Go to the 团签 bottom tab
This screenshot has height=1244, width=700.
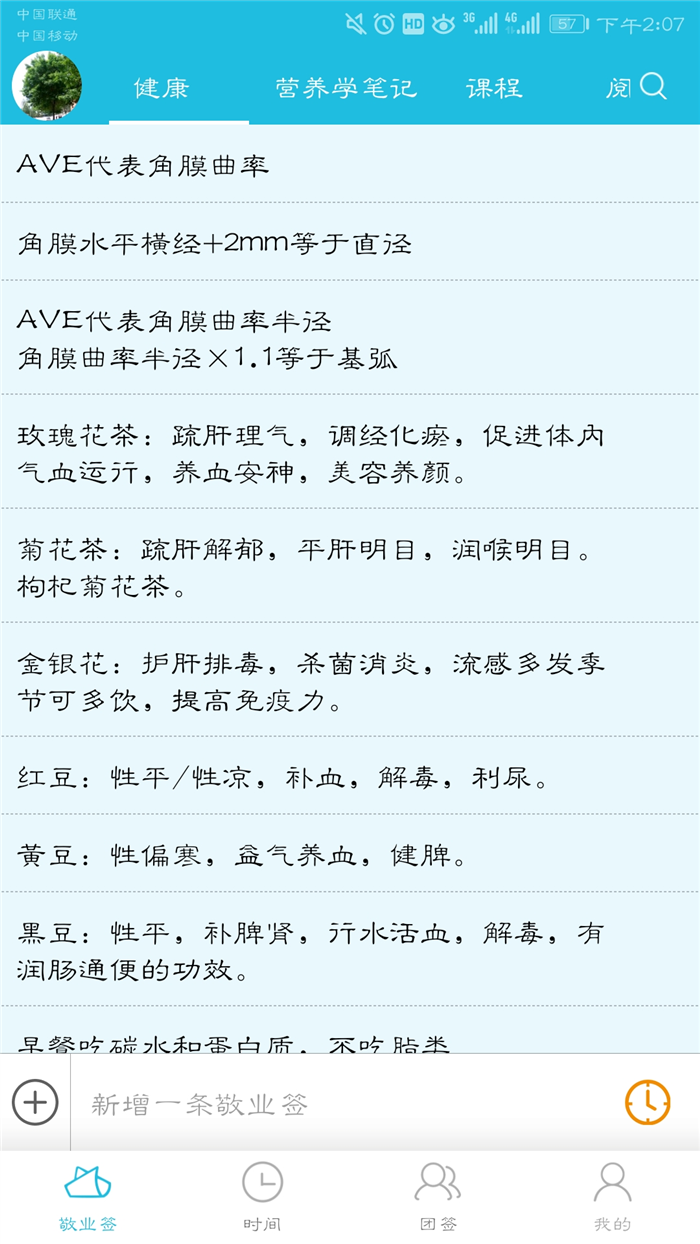tap(437, 1196)
